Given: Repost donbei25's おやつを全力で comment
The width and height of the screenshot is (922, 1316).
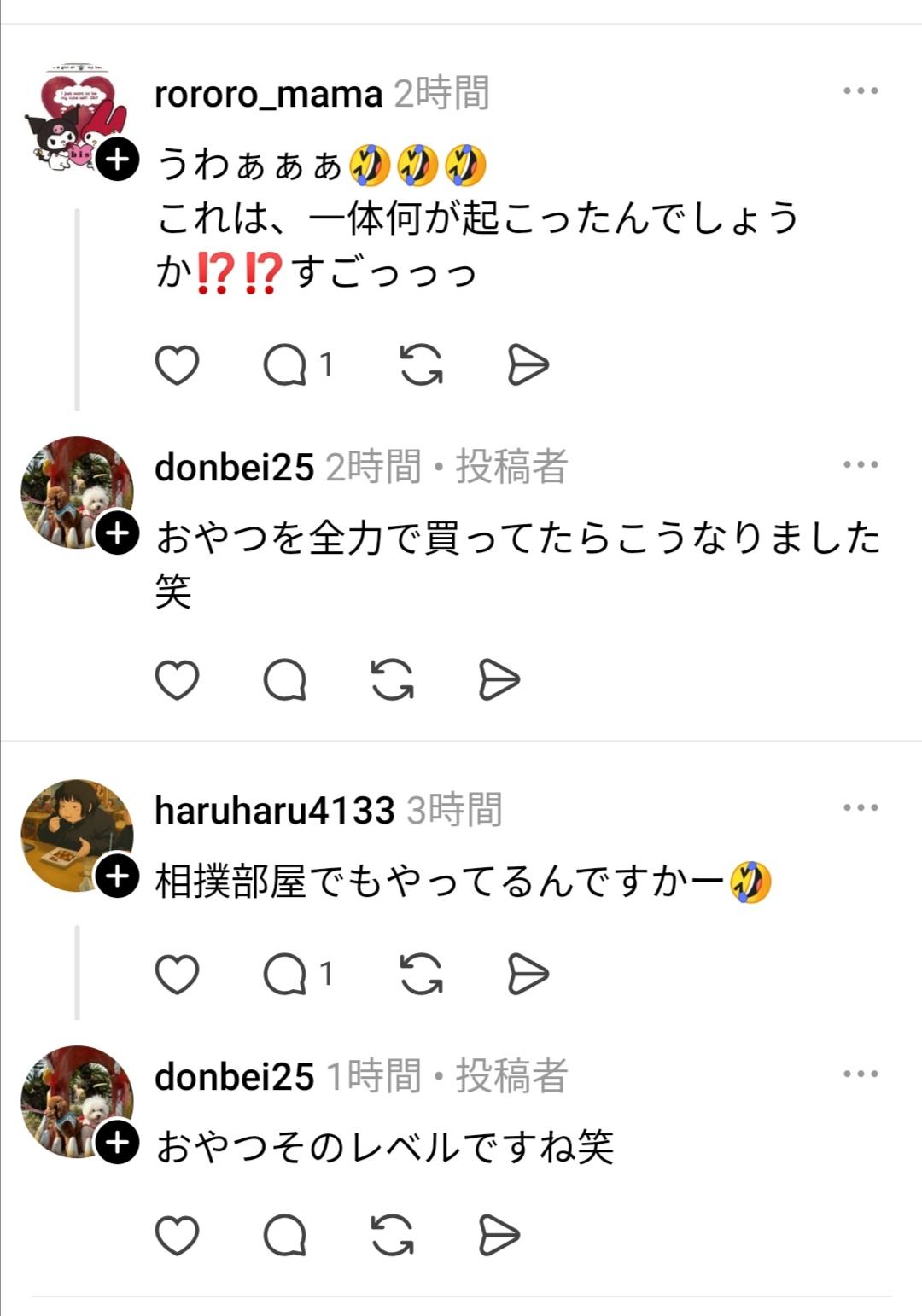Looking at the screenshot, I should [392, 680].
